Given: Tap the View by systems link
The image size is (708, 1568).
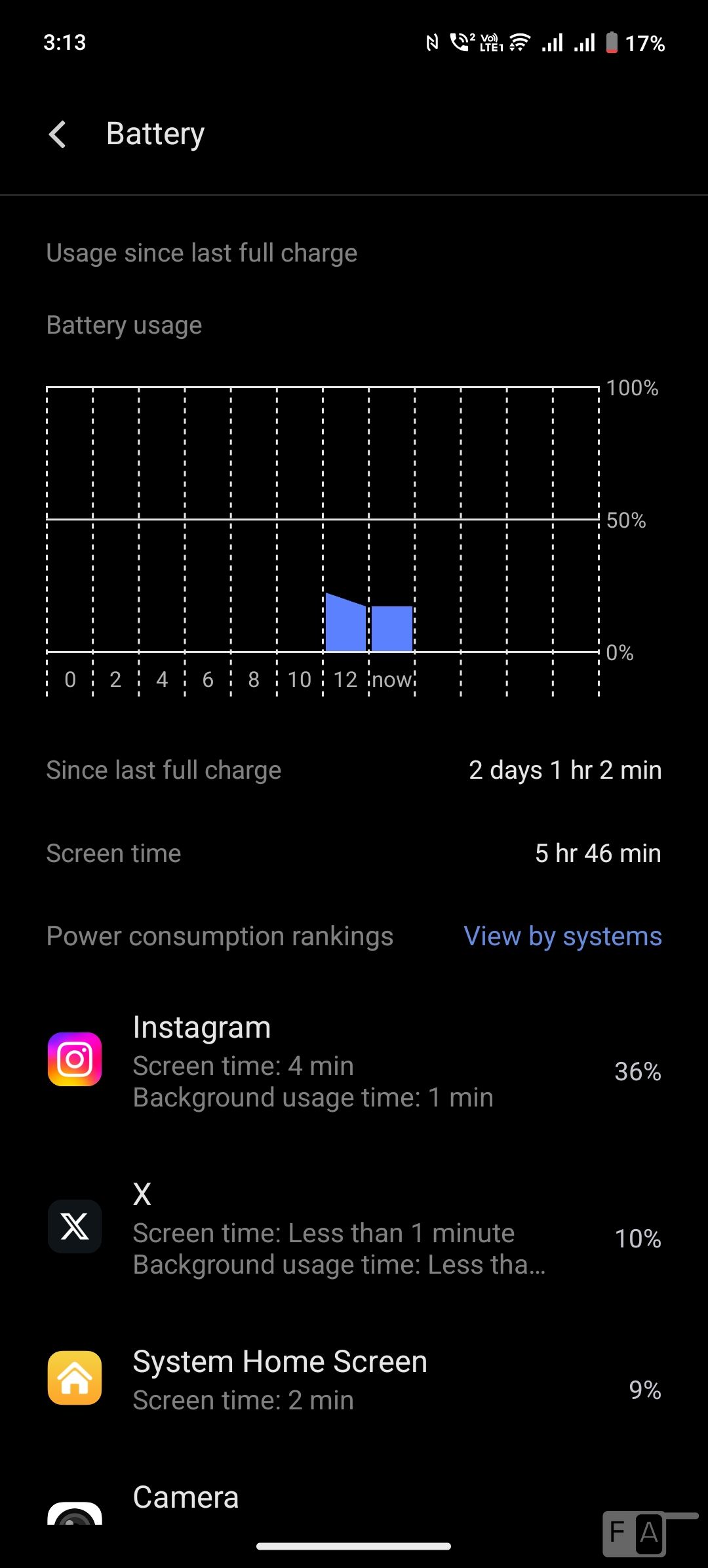Looking at the screenshot, I should tap(562, 936).
